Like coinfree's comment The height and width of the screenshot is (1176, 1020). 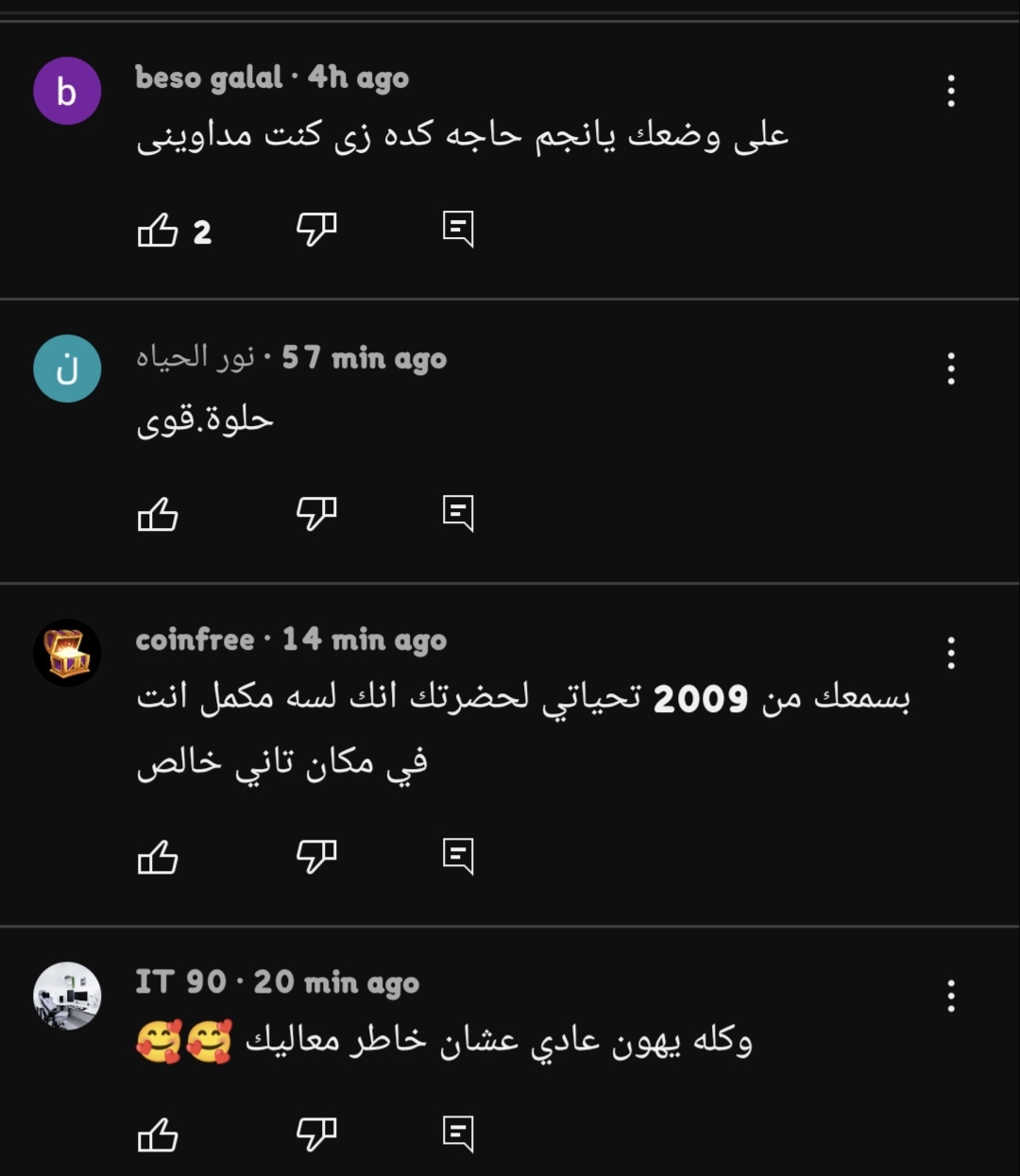pos(158,857)
